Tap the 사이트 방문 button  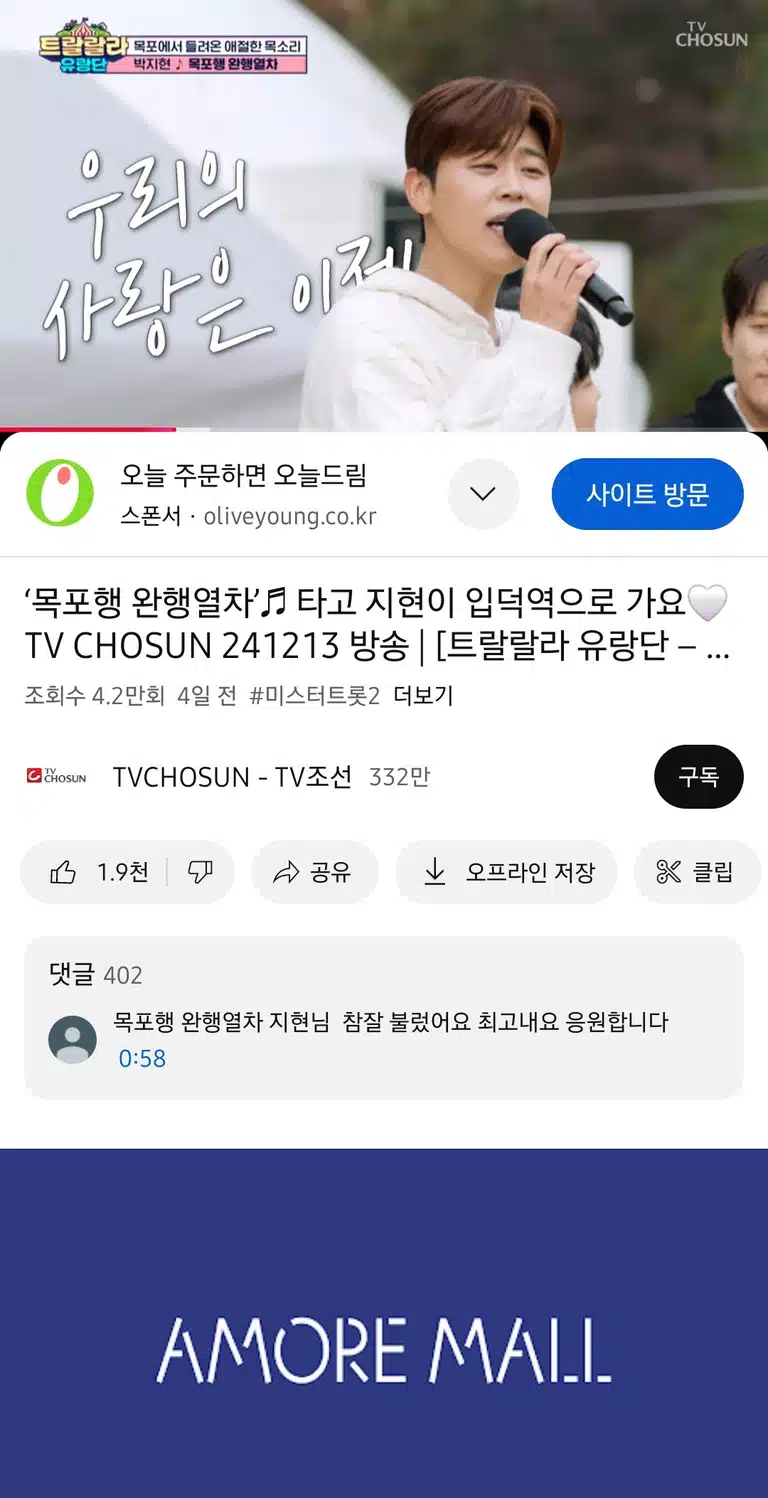[647, 494]
